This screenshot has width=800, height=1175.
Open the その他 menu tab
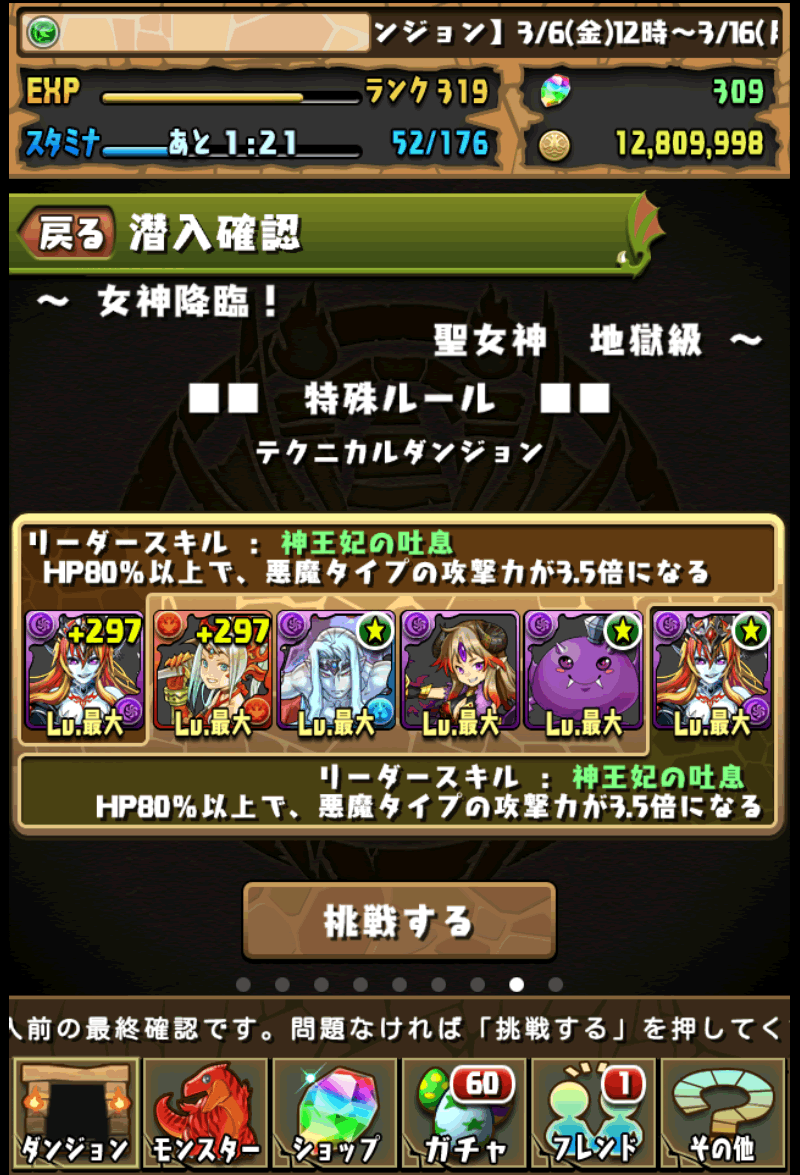click(724, 1113)
